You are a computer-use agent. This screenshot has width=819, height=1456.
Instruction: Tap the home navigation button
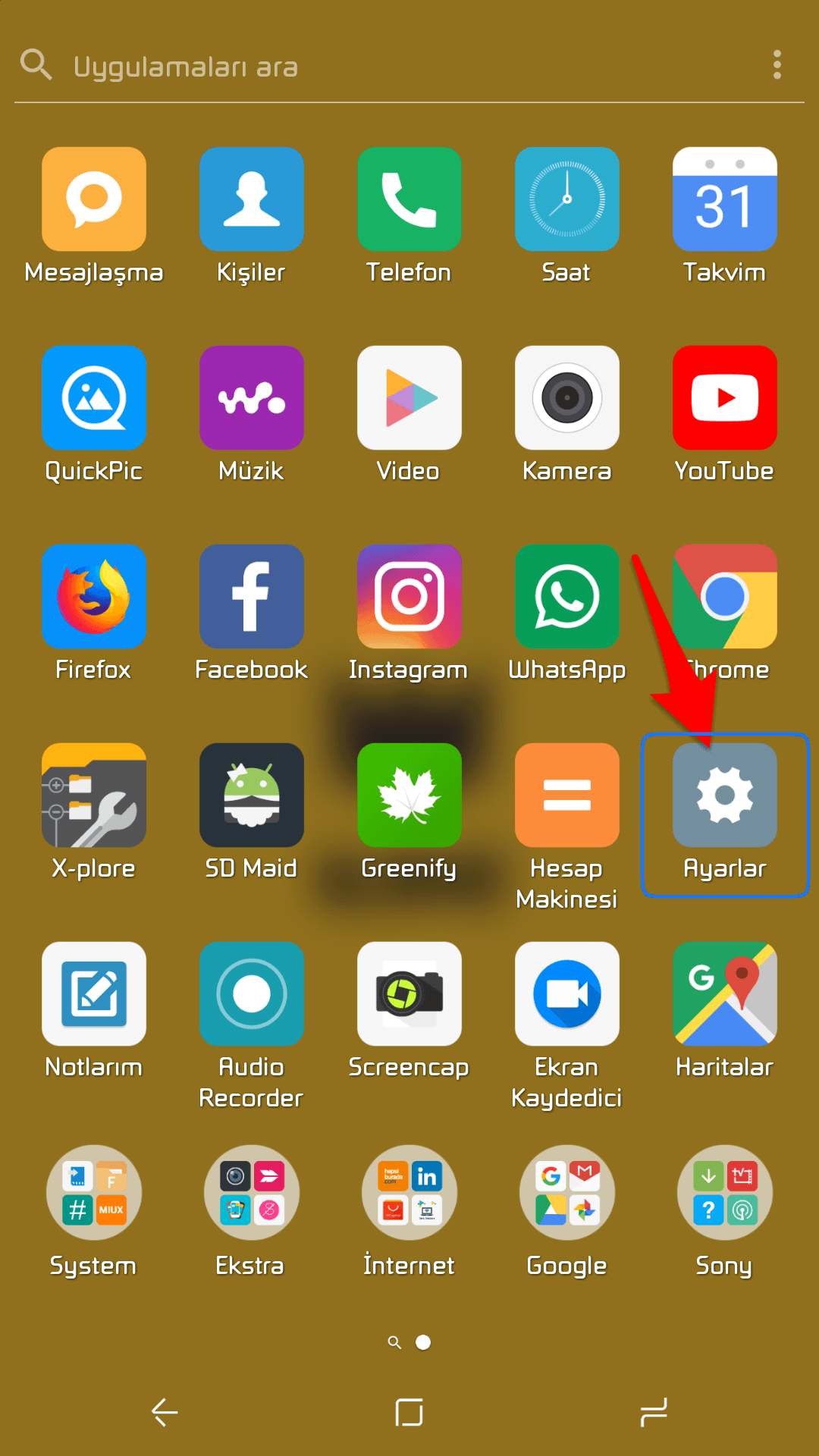(x=409, y=1412)
